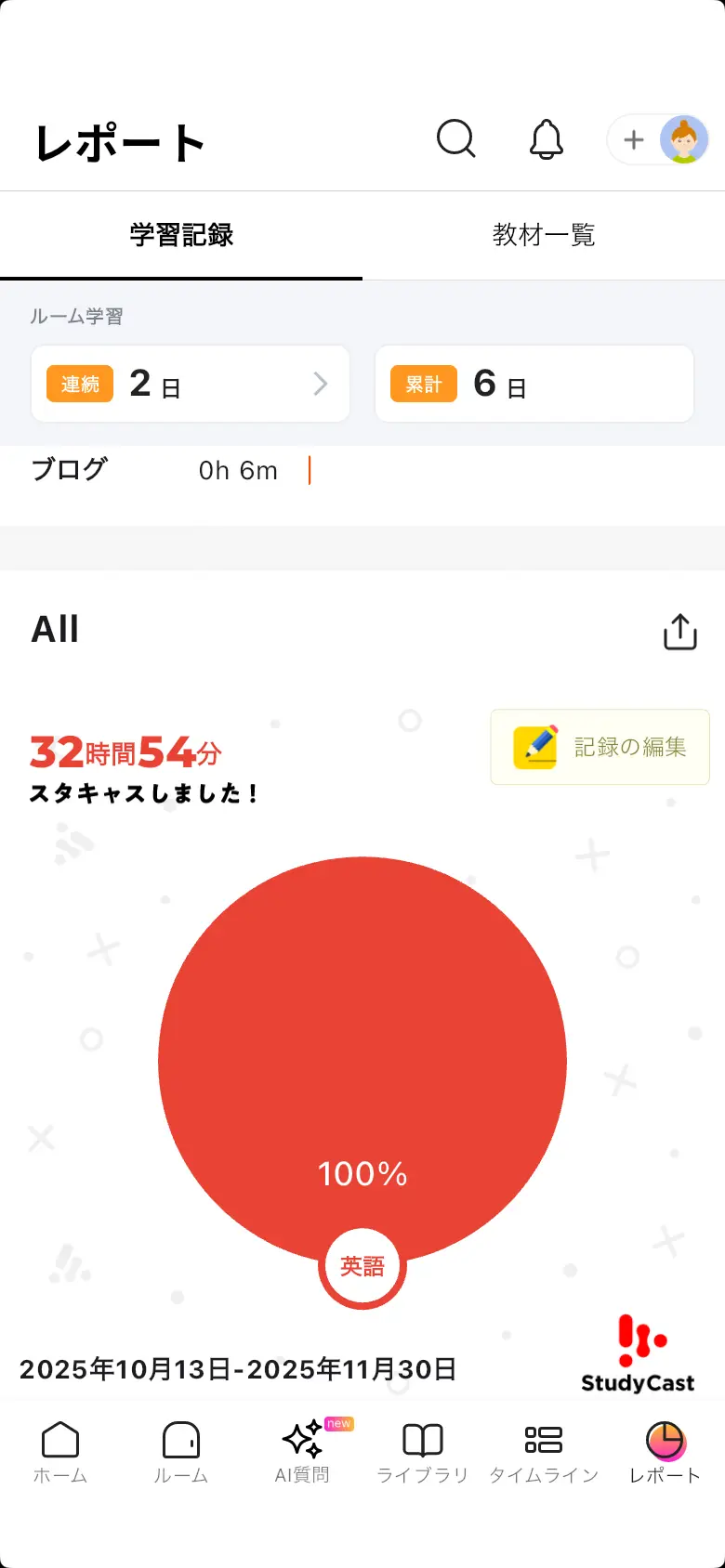The image size is (725, 1568).
Task: Tap the 記録の編集 button
Action: 600,747
